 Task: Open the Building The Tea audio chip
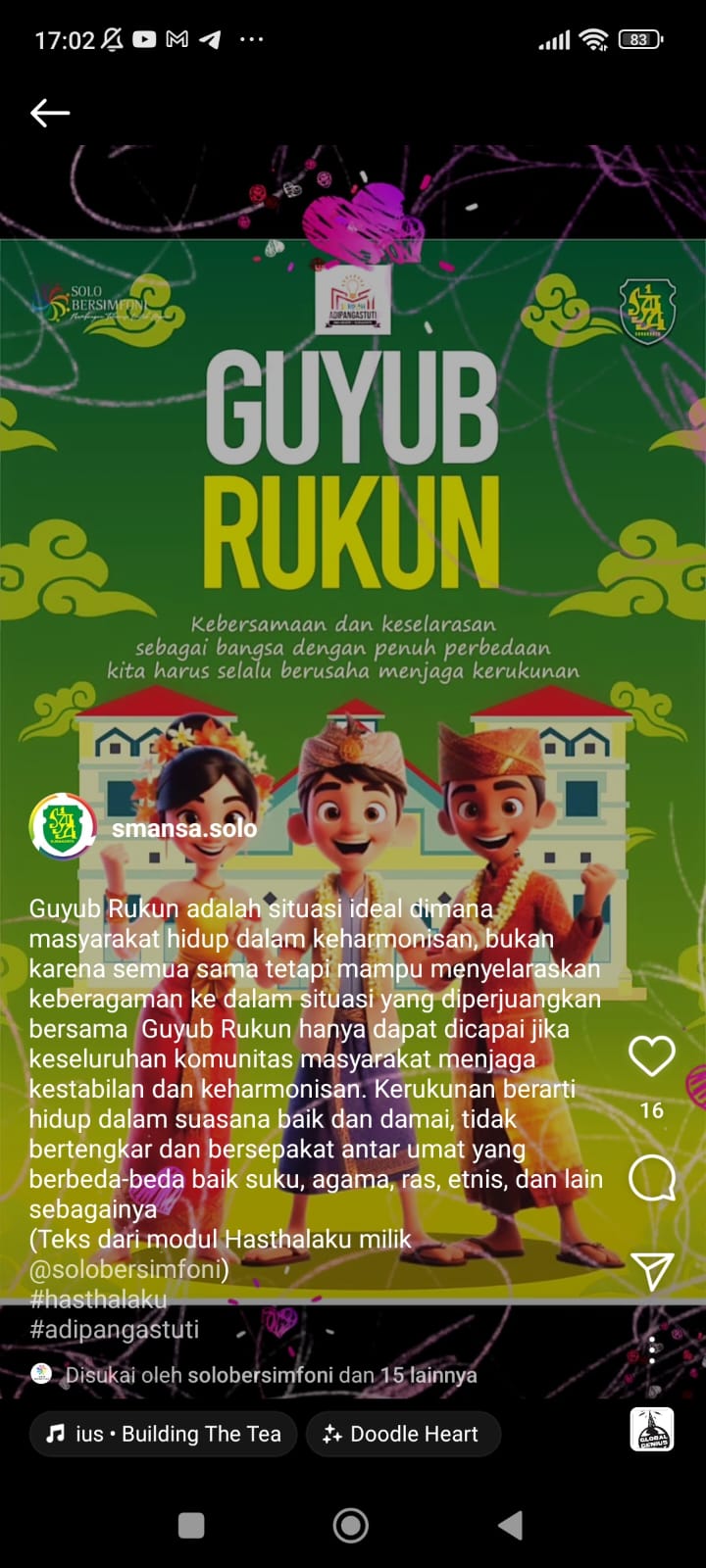(164, 1434)
